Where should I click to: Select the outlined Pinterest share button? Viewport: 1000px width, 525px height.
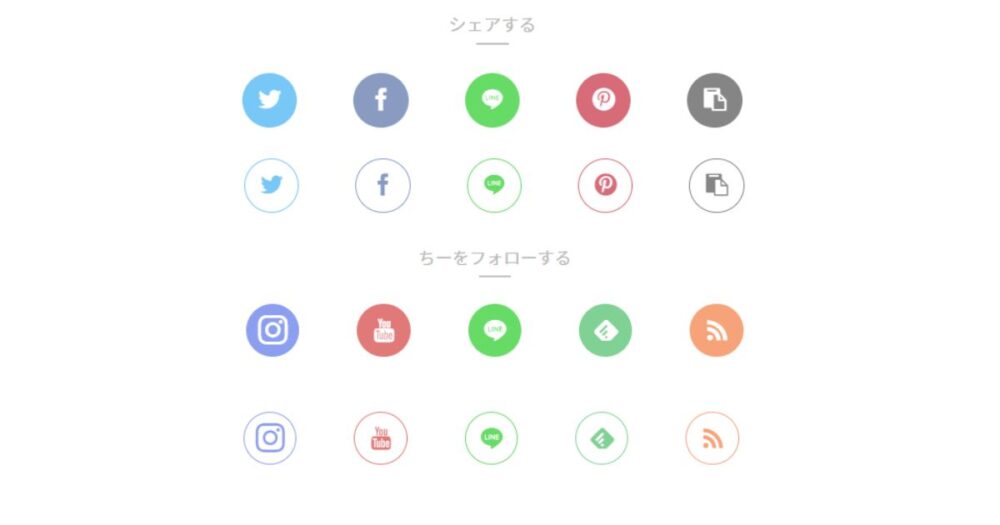pyautogui.click(x=605, y=185)
